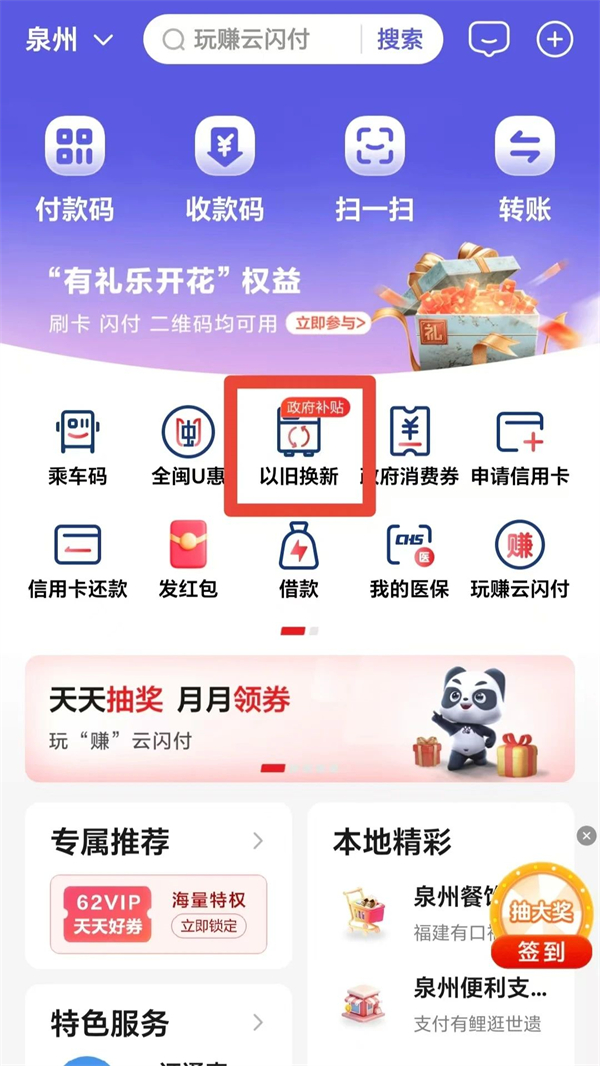This screenshot has height=1066, width=600.
Task: Open the plus add menu
Action: (x=554, y=40)
